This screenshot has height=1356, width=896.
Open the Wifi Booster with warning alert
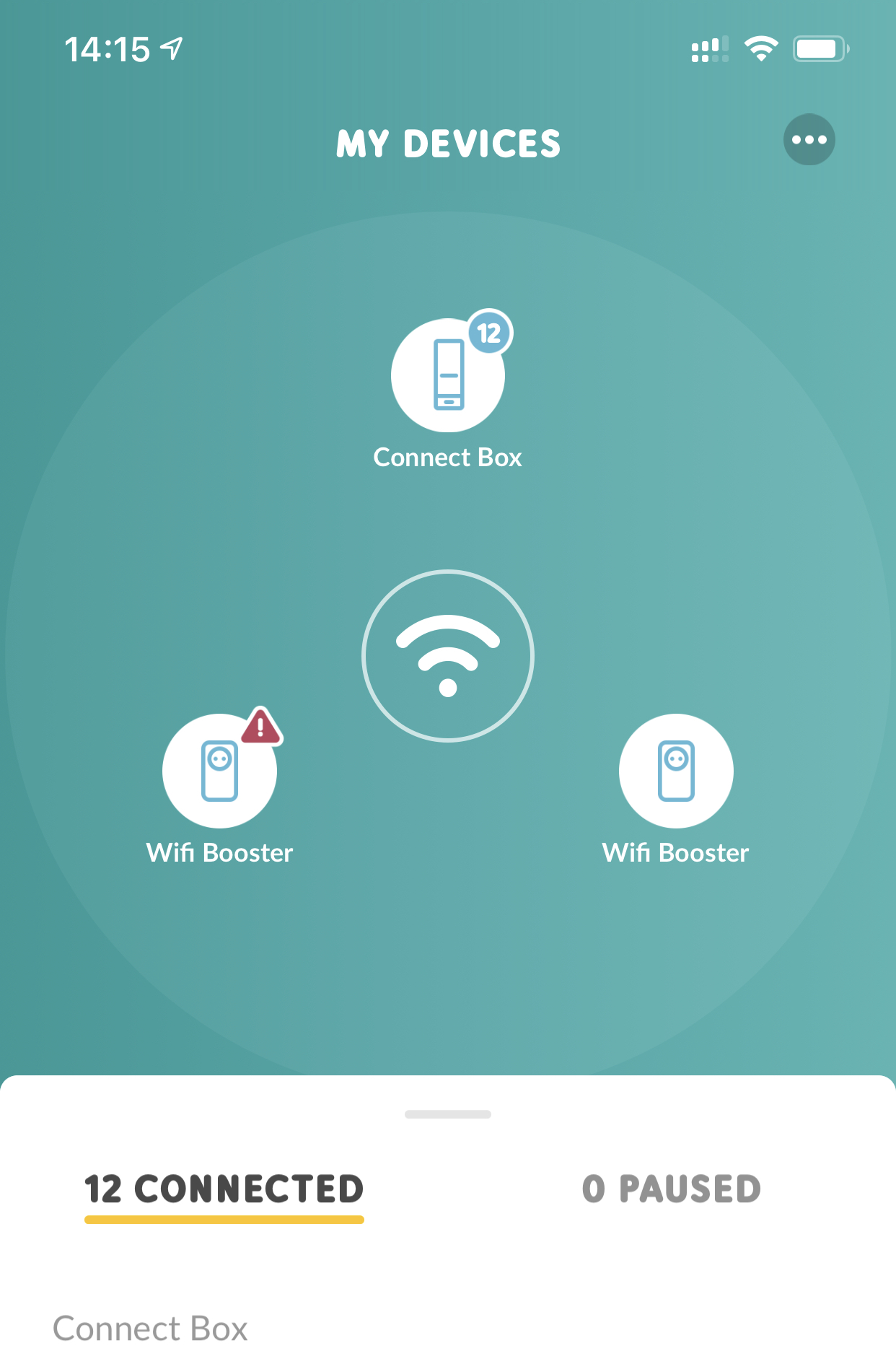[x=219, y=771]
